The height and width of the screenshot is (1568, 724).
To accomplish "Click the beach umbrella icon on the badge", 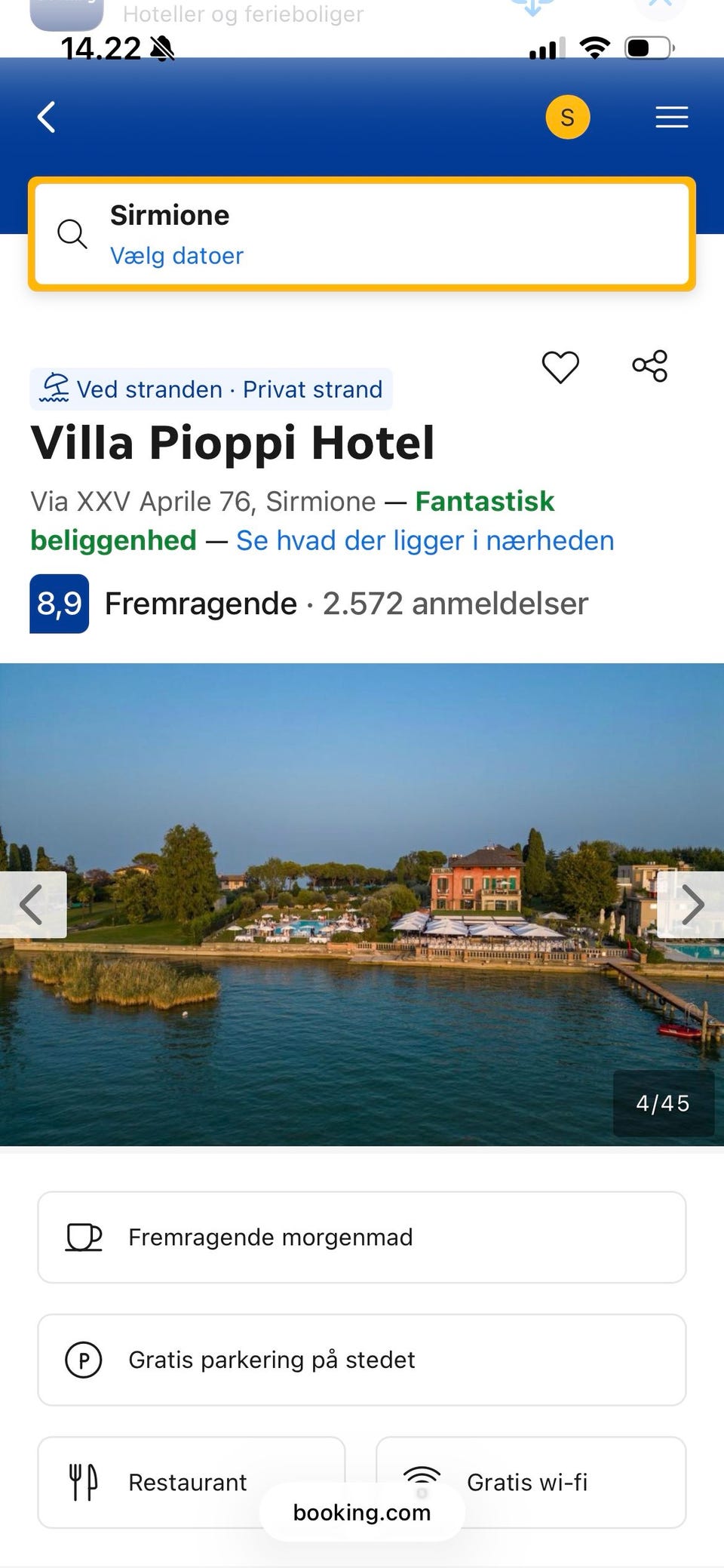I will click(54, 388).
